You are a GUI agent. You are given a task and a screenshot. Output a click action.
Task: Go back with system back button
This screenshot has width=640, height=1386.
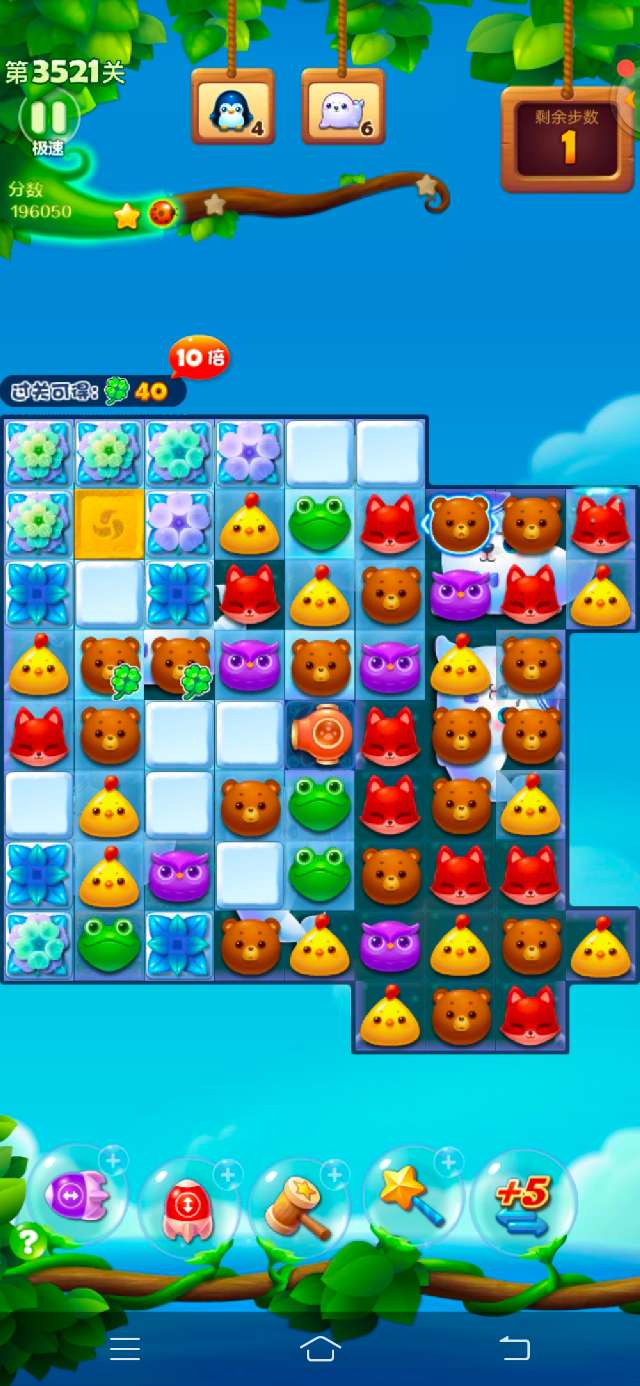pos(514,1348)
